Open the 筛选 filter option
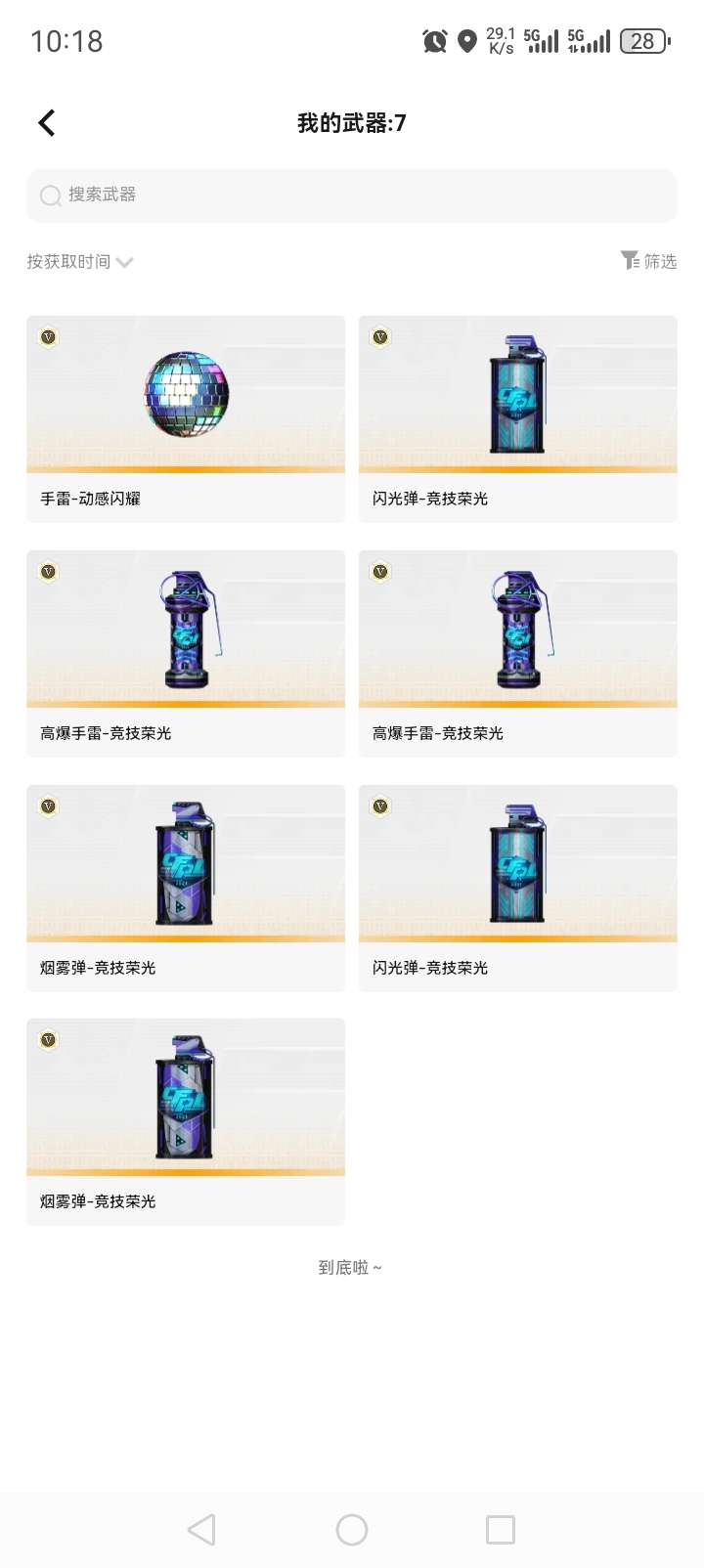 pyautogui.click(x=649, y=261)
